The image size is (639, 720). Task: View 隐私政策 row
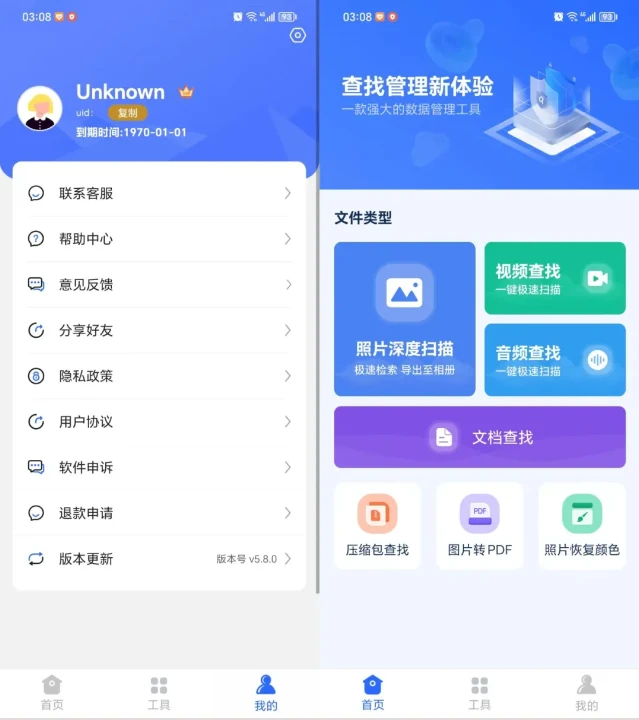point(159,376)
